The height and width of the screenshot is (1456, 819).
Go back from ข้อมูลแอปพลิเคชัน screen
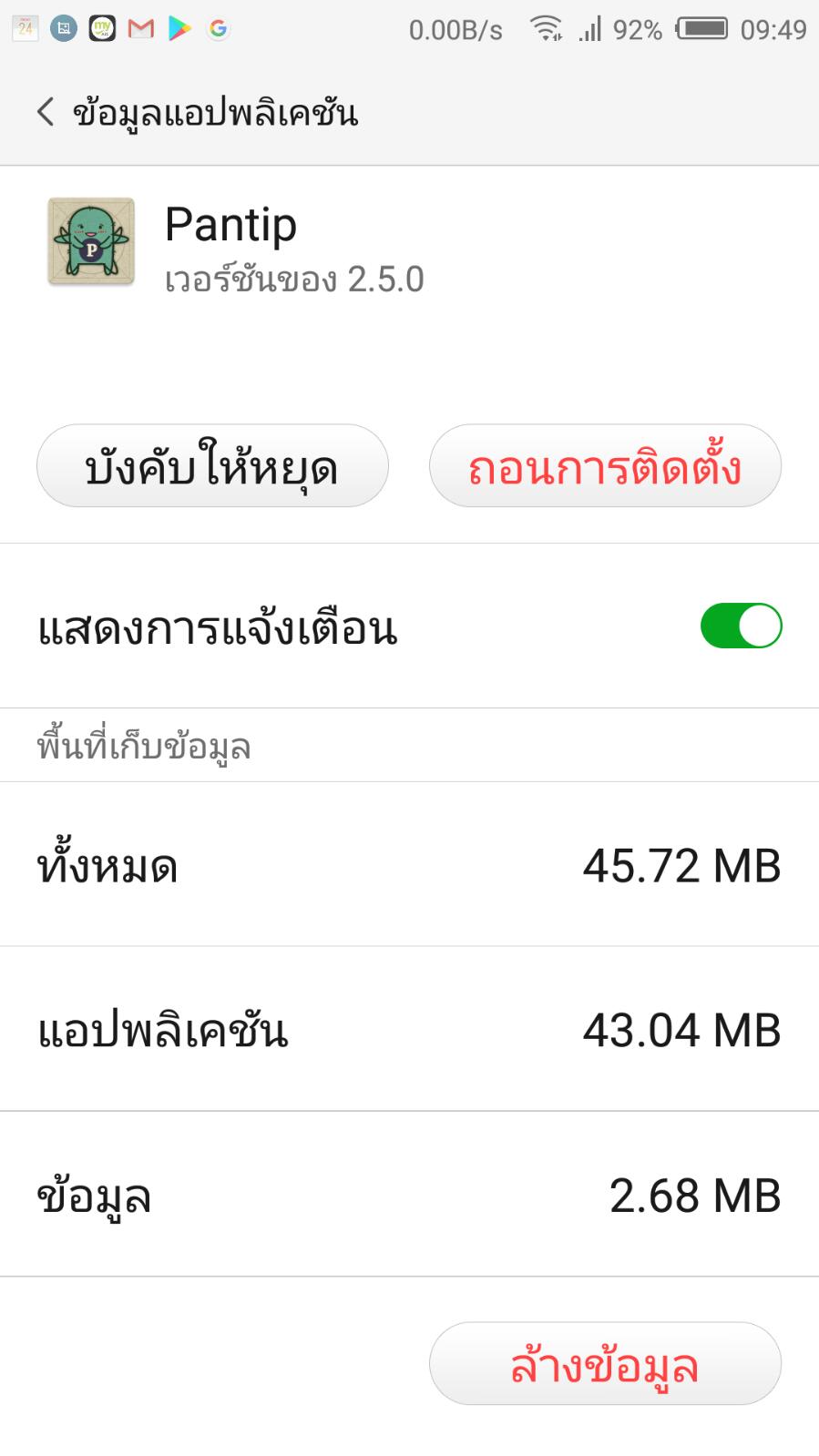point(46,112)
